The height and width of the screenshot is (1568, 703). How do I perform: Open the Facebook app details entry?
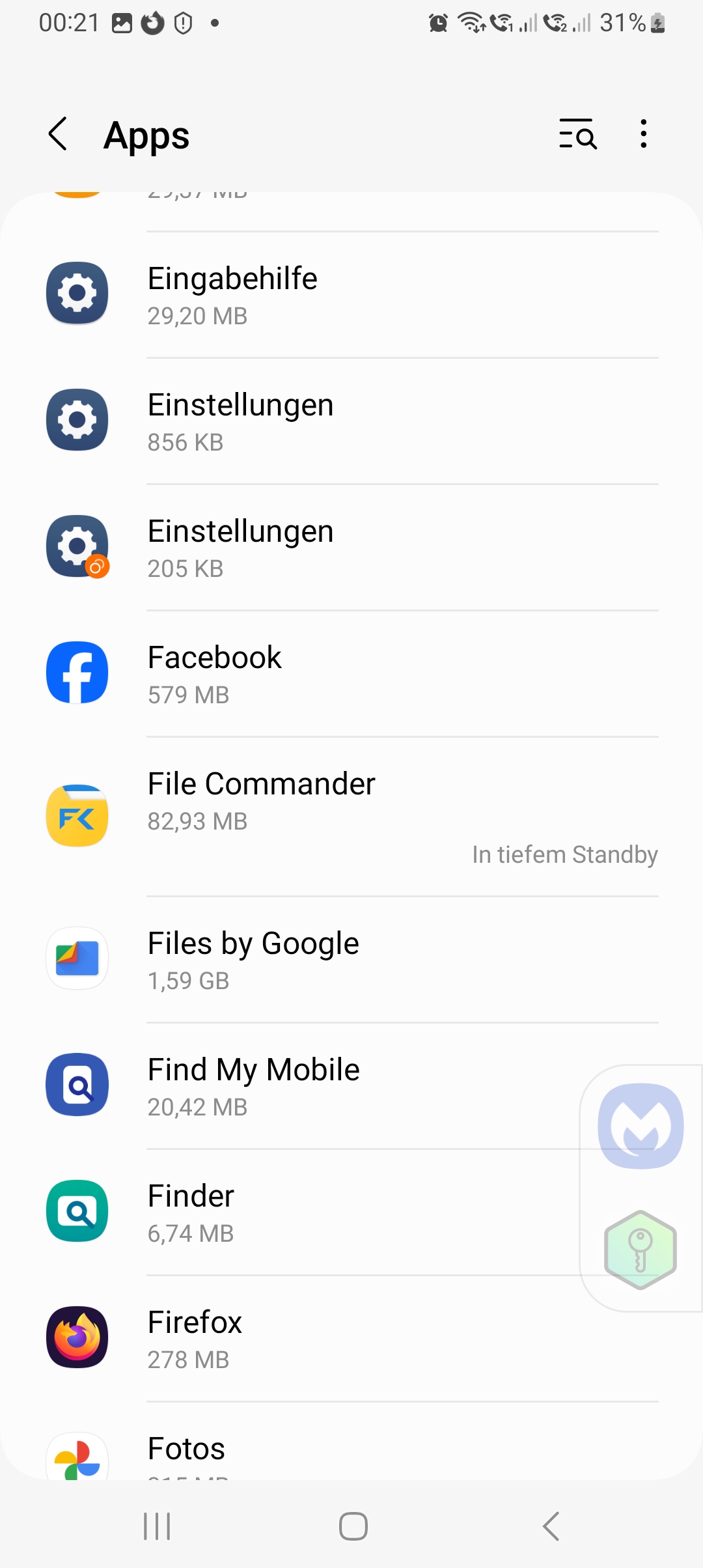(351, 672)
